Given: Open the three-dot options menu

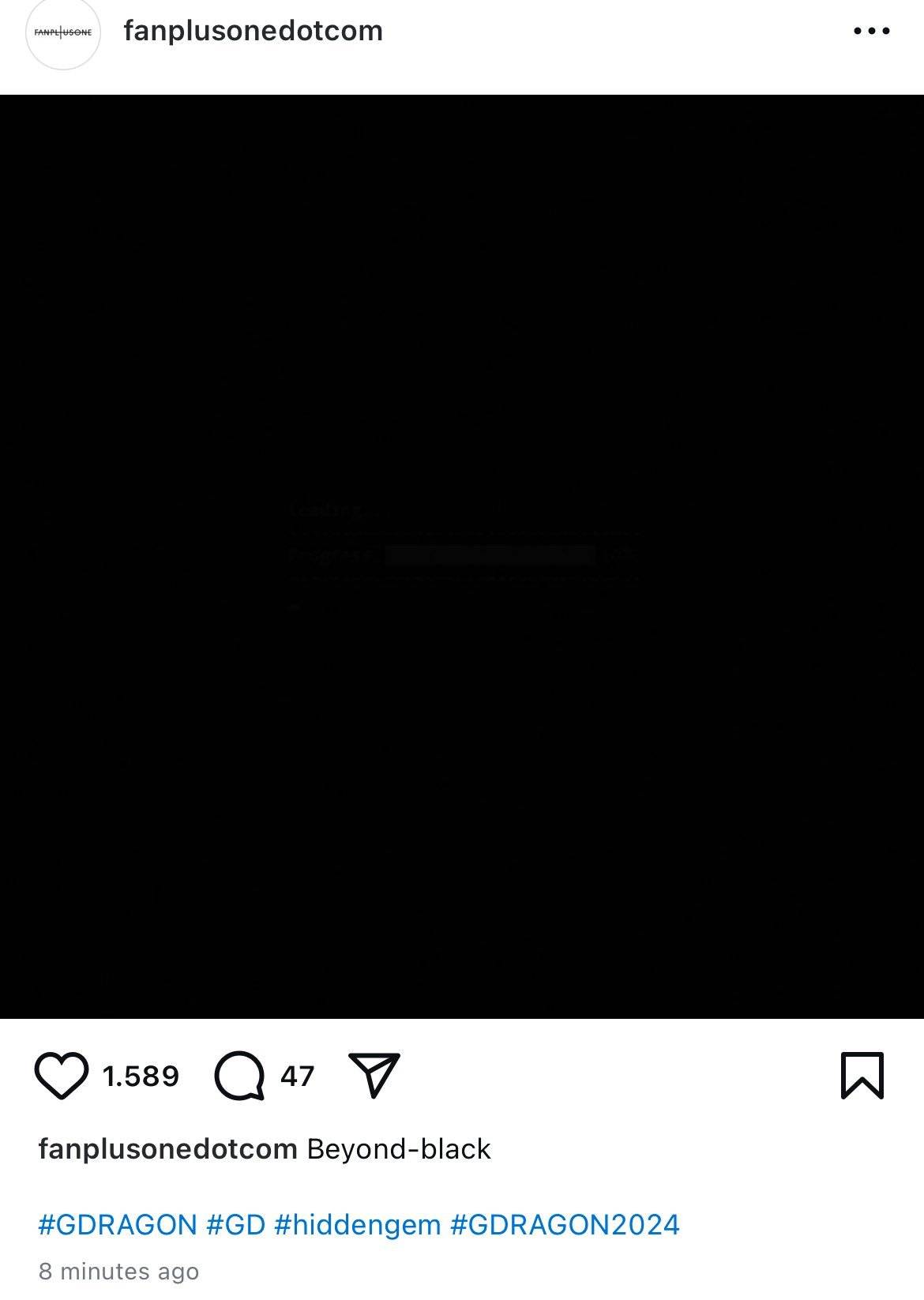Looking at the screenshot, I should (872, 32).
